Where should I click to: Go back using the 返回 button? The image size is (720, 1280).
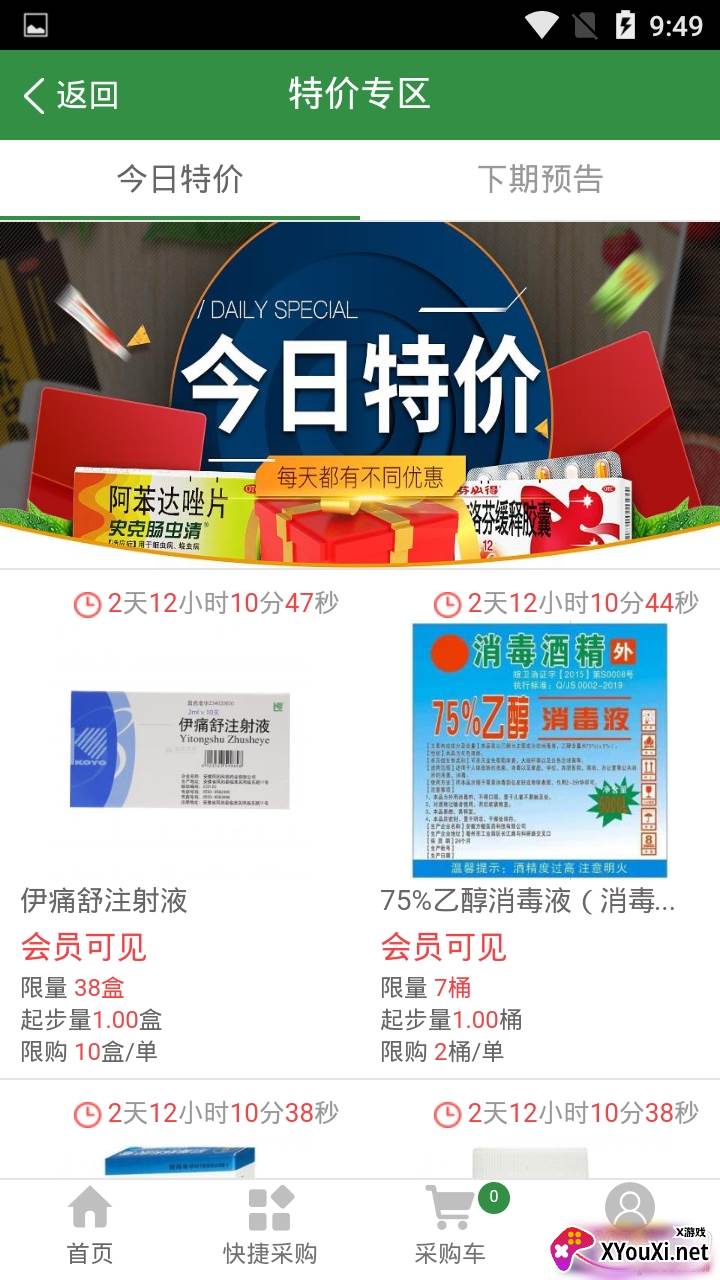click(x=70, y=95)
